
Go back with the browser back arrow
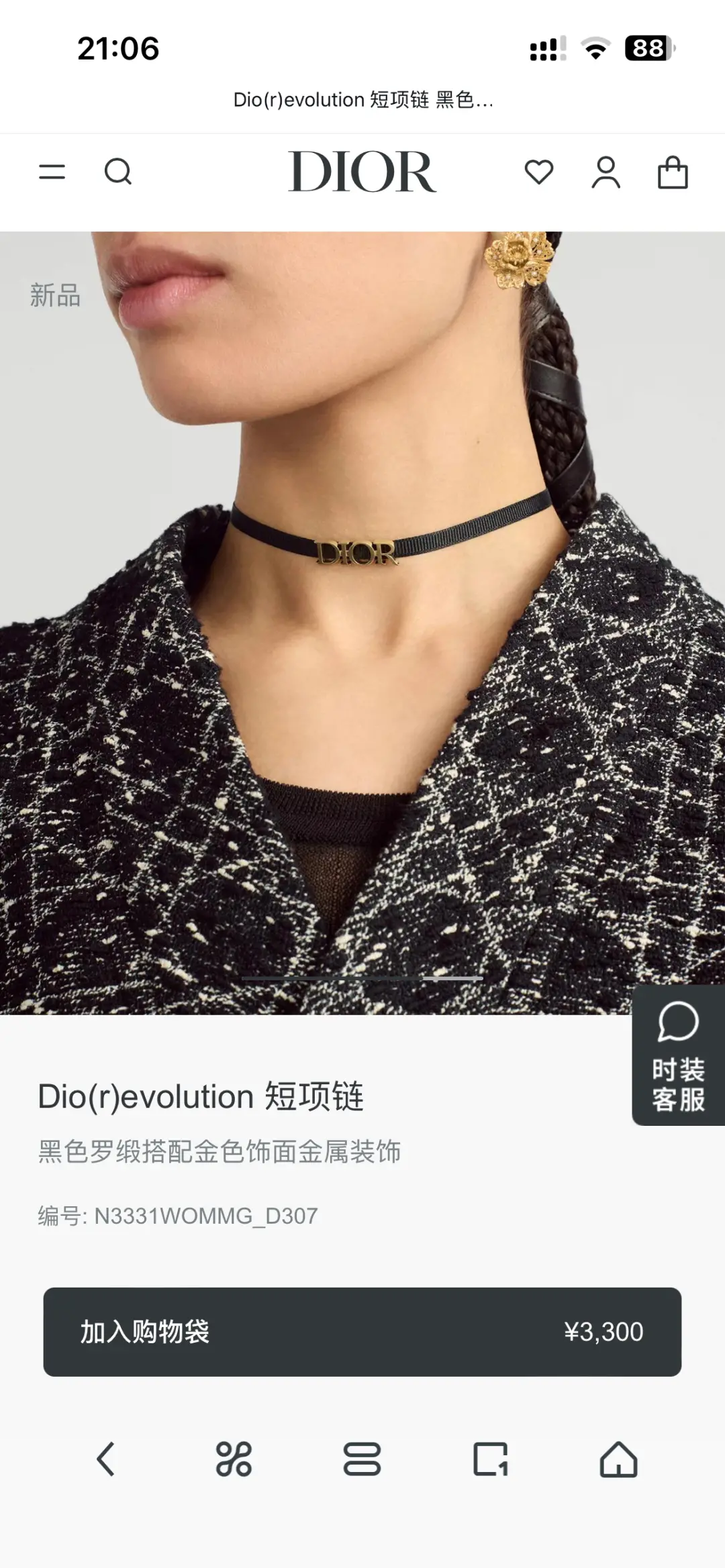click(x=105, y=1459)
